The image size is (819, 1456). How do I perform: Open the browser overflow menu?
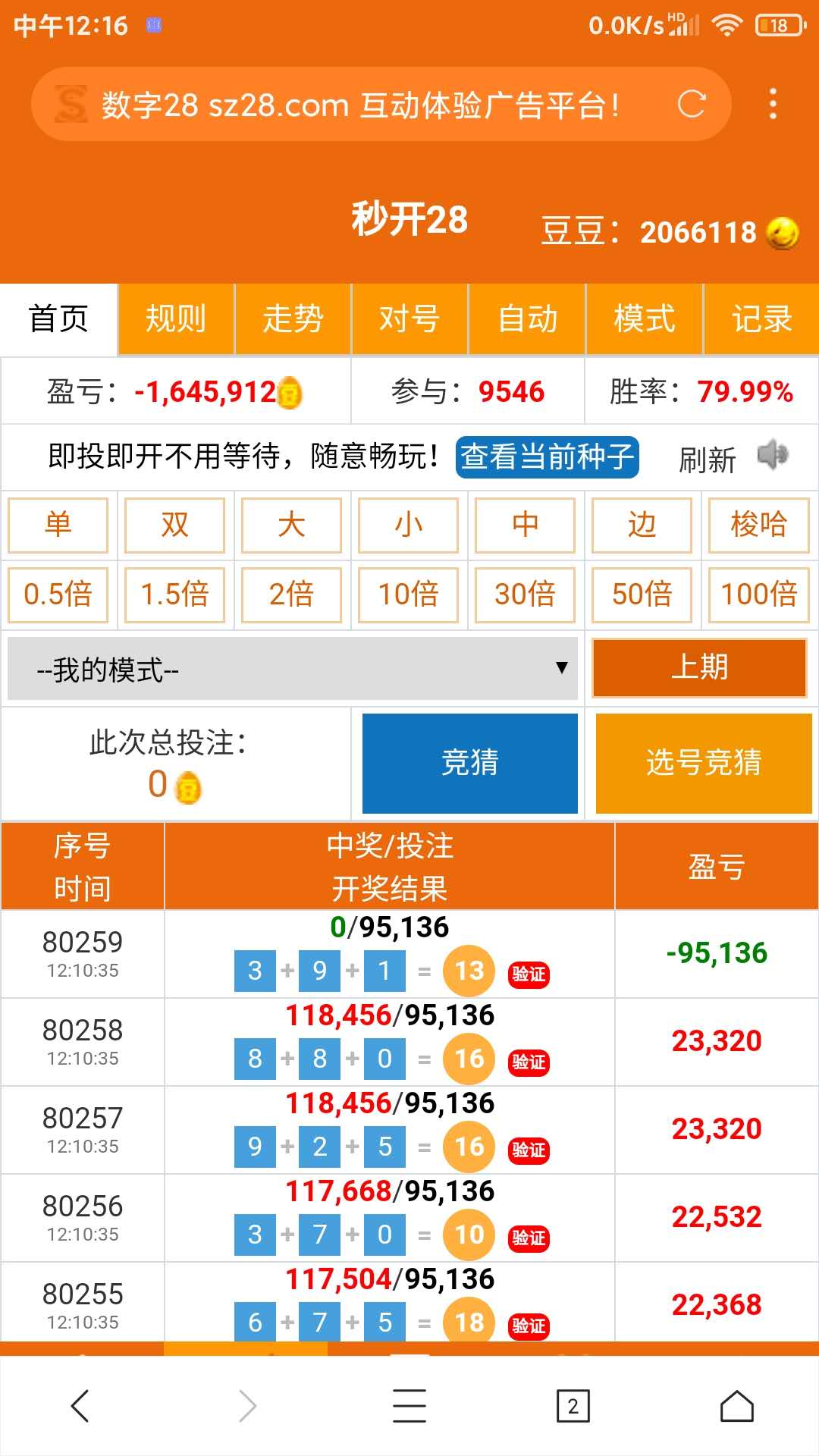773,104
